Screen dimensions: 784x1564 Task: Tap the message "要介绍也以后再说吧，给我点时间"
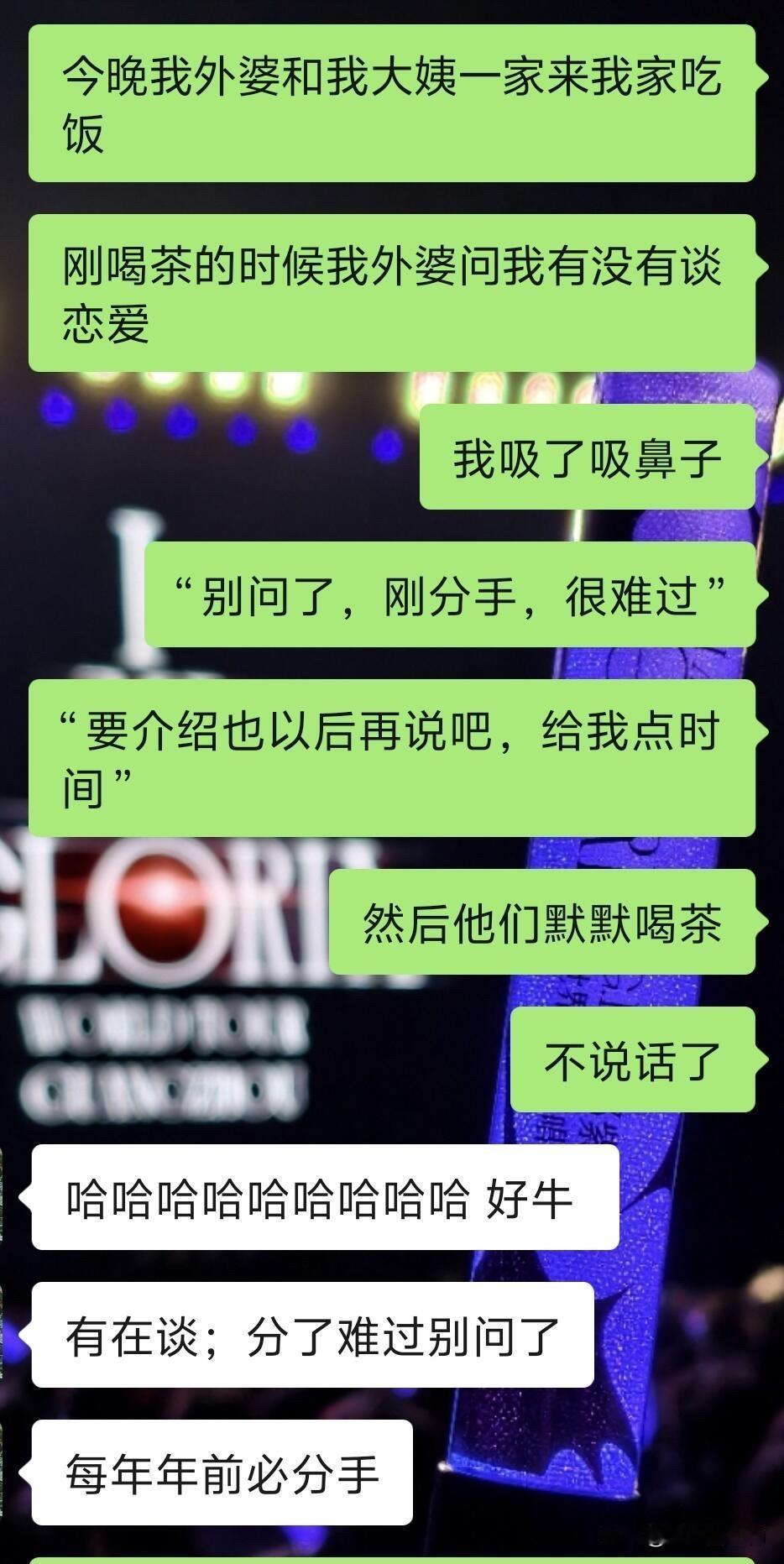(x=391, y=754)
